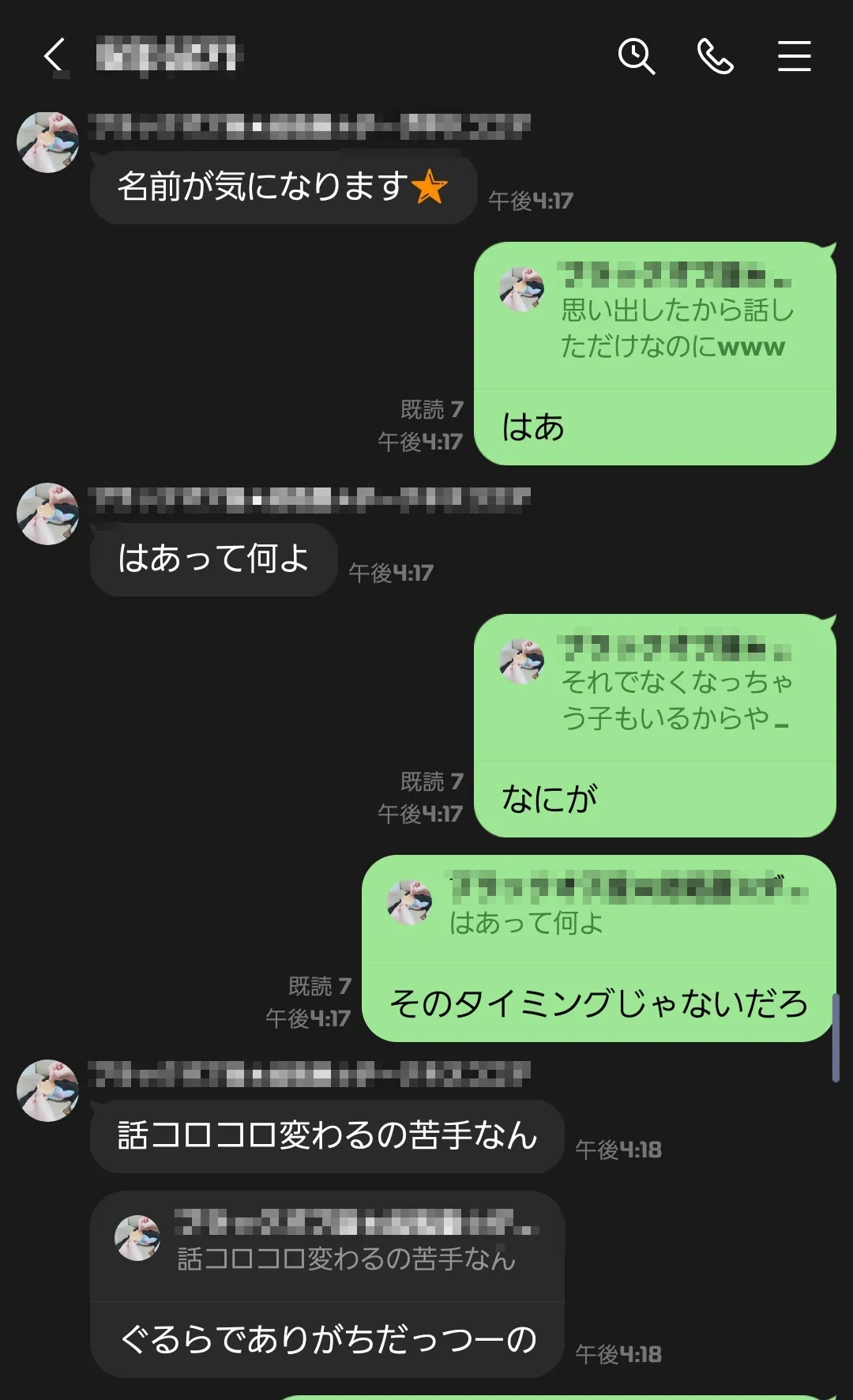
Task: Jump to quoted はあって何よ in green bubble
Action: (x=599, y=911)
